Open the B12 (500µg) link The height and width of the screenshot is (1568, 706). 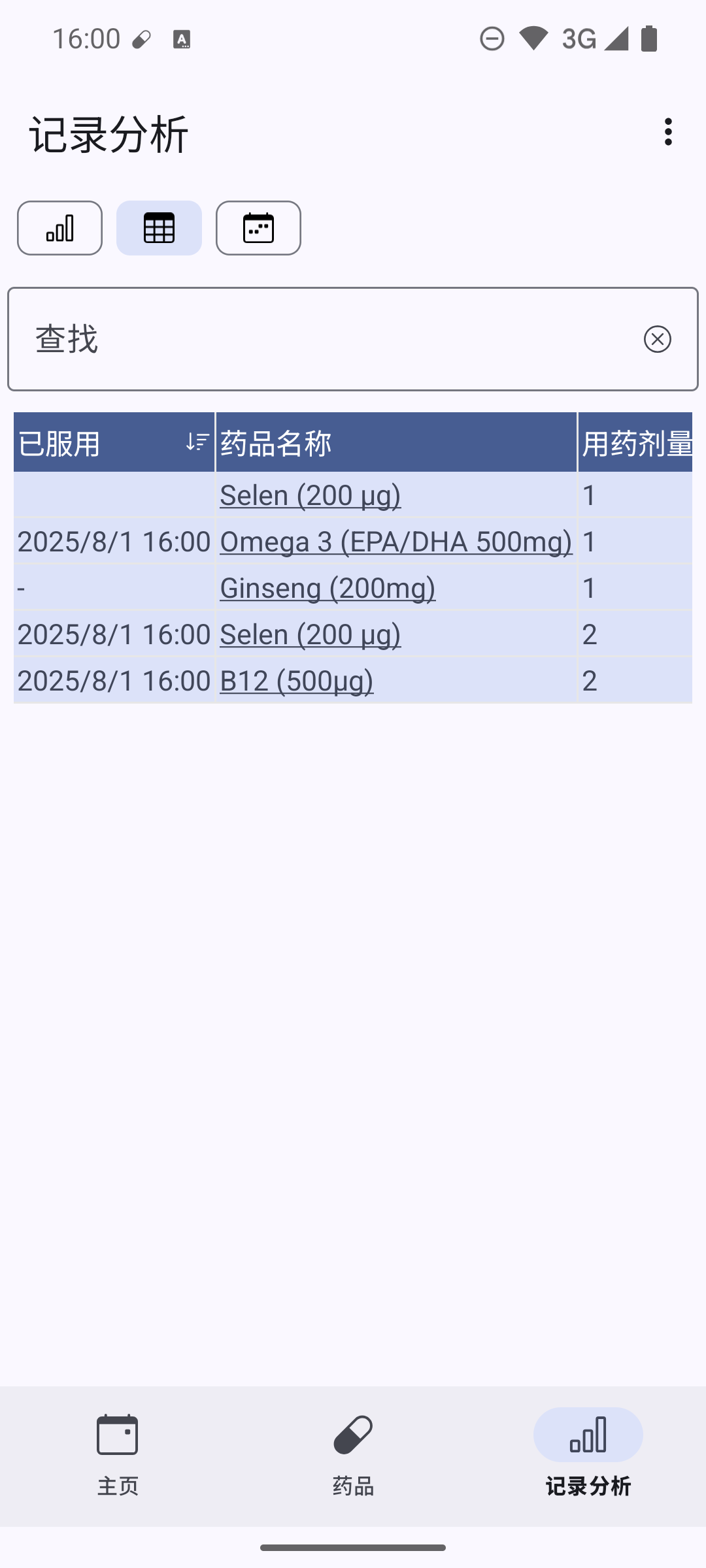[x=297, y=681]
